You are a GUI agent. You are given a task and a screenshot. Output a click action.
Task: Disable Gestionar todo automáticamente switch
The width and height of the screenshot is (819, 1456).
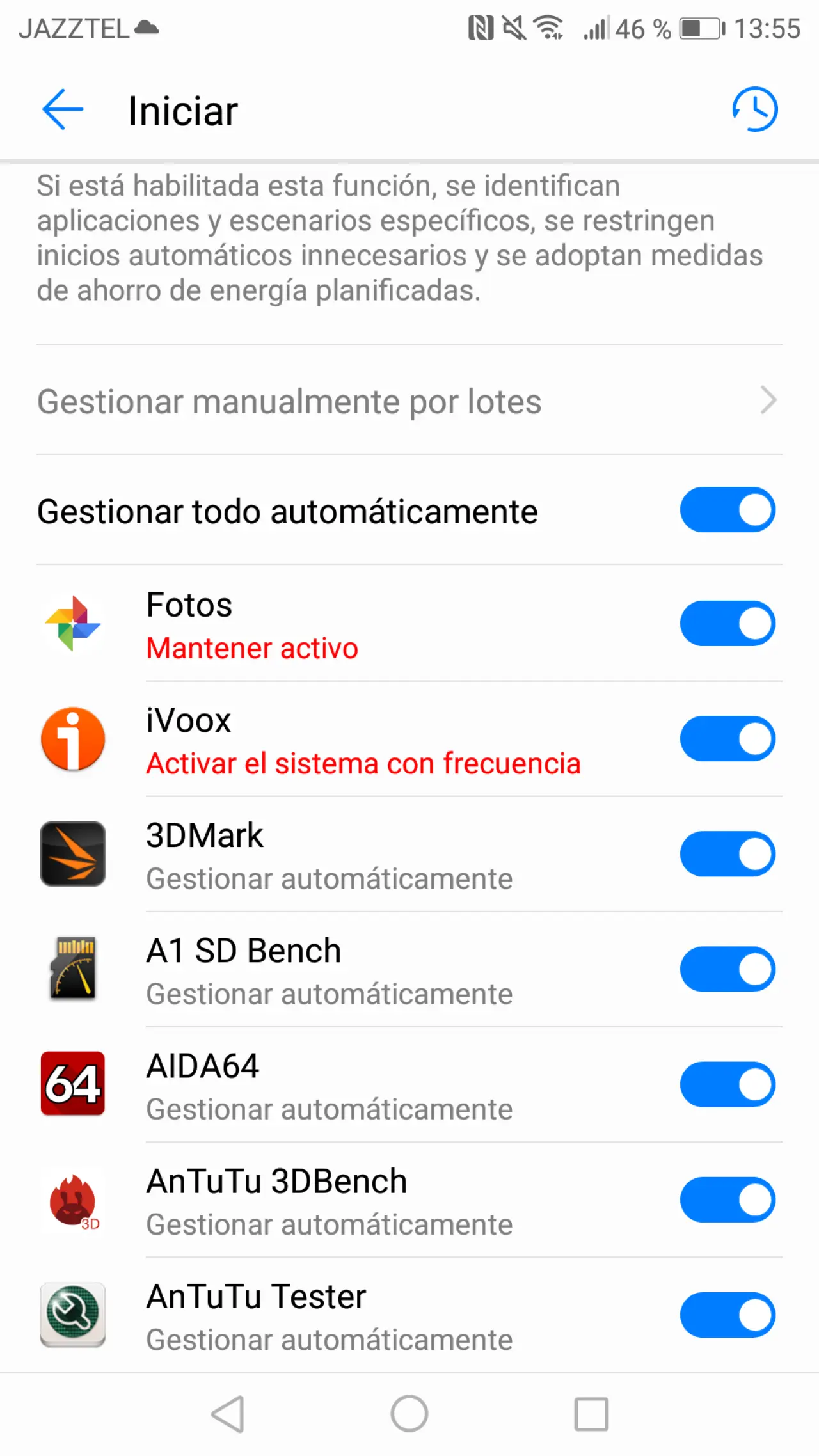click(x=728, y=510)
